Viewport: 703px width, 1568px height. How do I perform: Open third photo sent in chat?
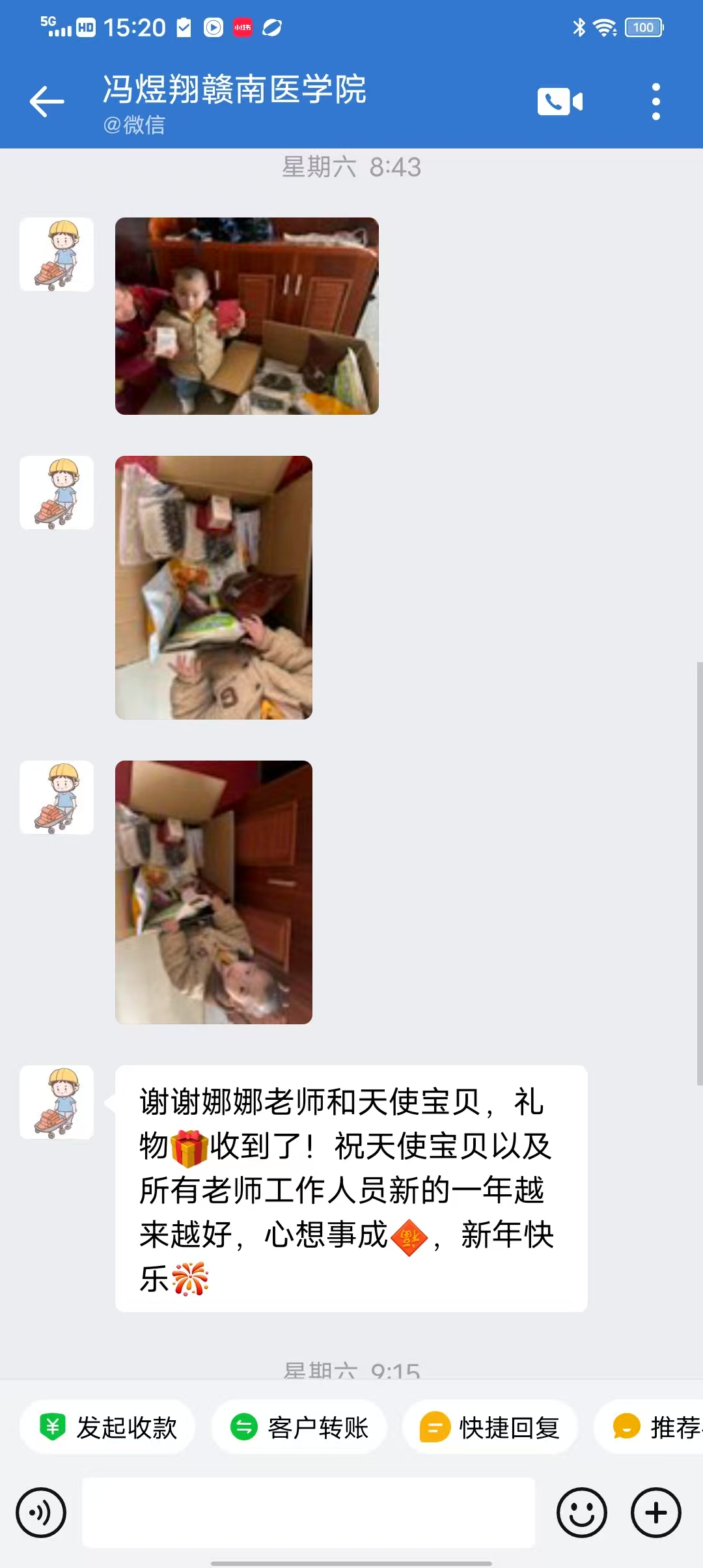coord(214,892)
